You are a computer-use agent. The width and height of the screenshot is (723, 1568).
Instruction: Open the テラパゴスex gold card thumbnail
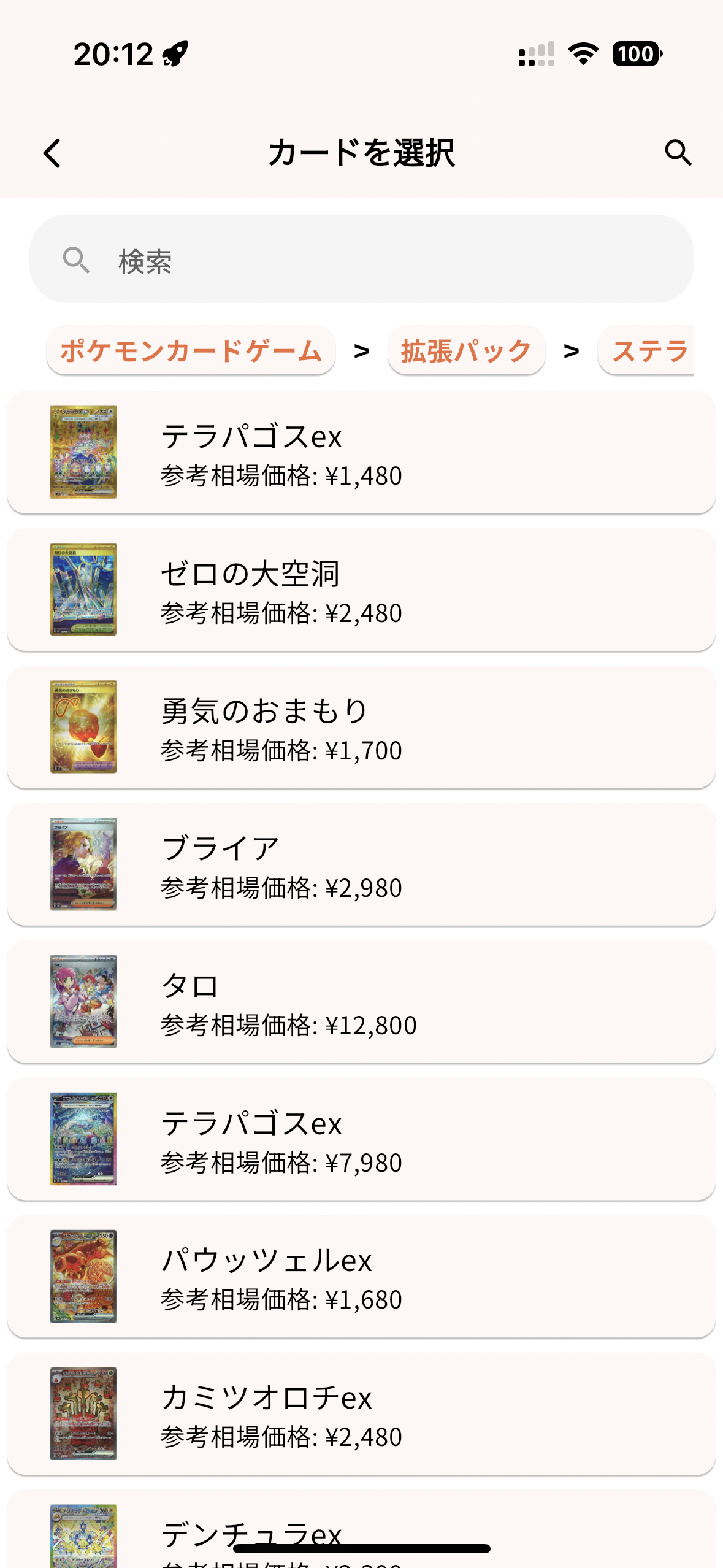pos(84,452)
